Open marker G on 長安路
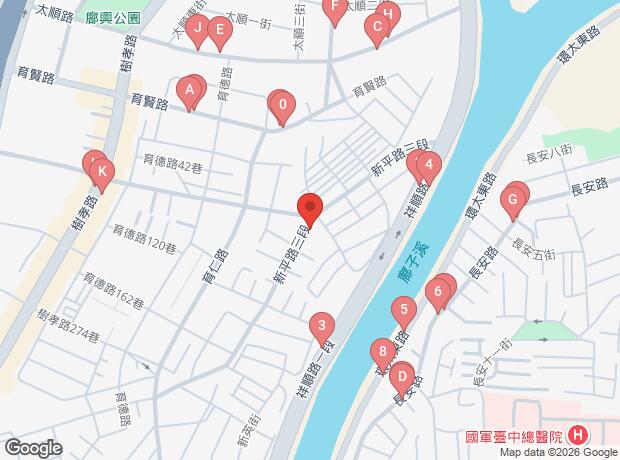This screenshot has width=620, height=460. coord(513,202)
